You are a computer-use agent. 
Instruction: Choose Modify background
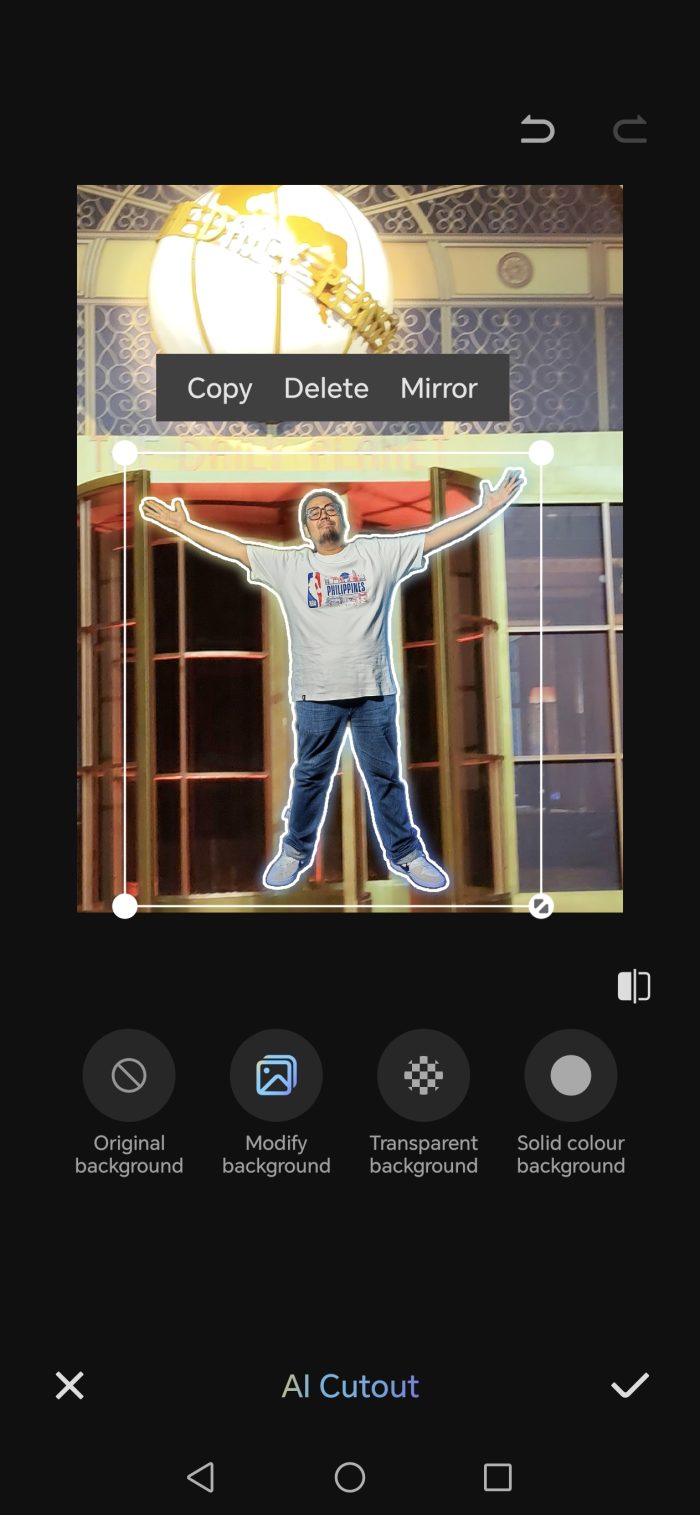(276, 1076)
